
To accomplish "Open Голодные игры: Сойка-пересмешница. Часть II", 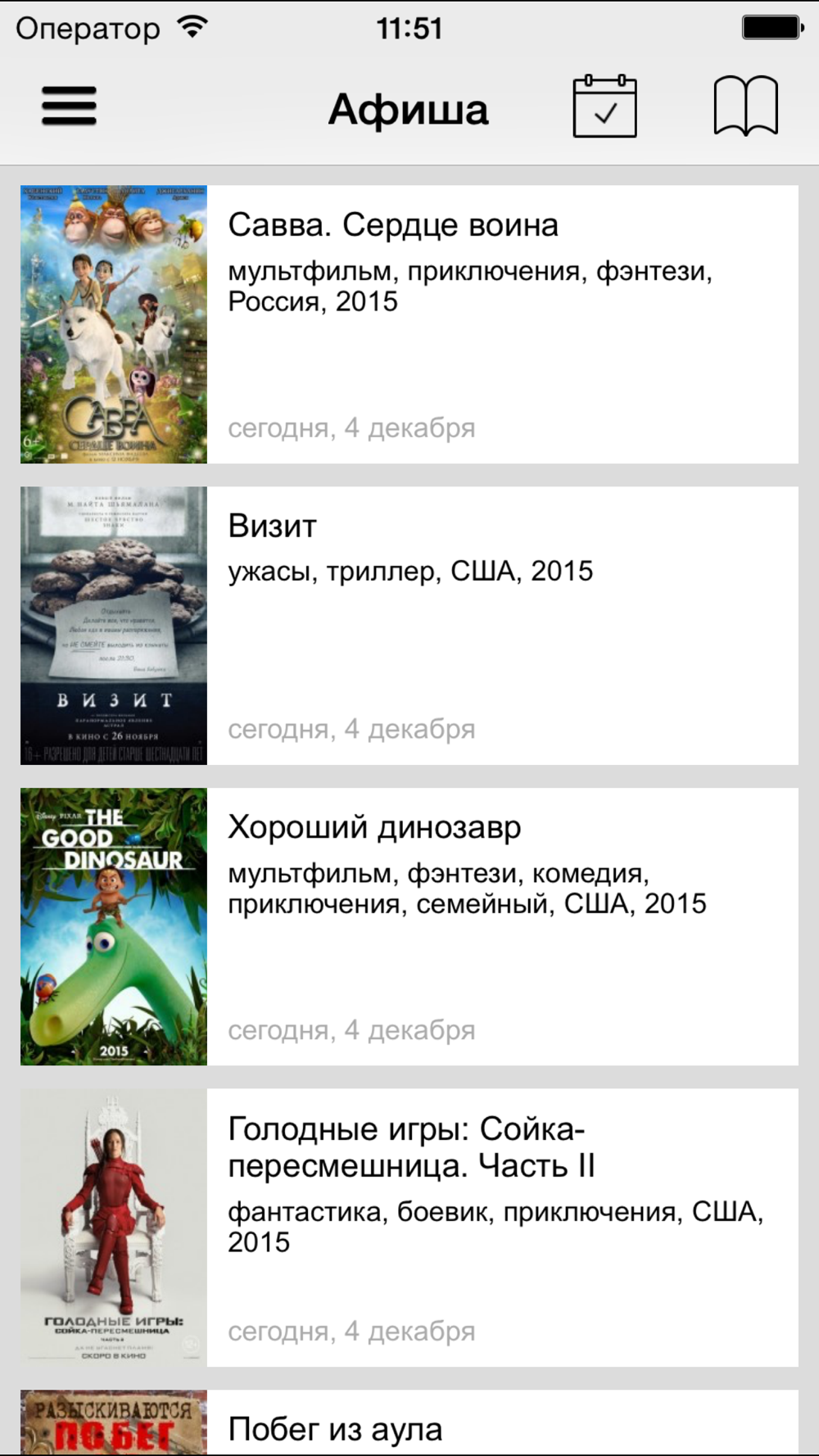I will [409, 1228].
